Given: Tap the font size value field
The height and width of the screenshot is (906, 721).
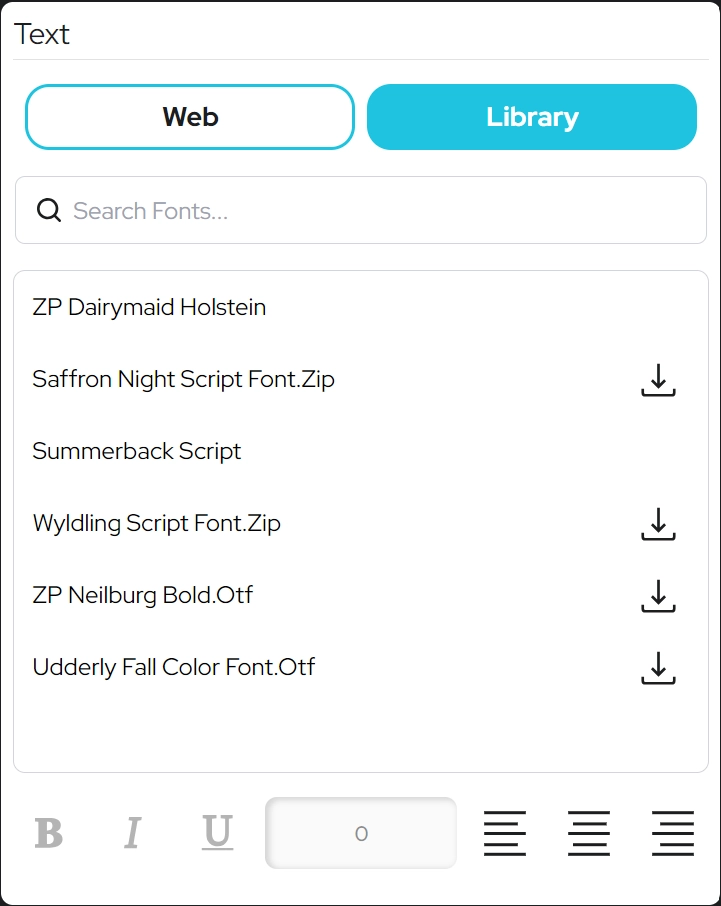Looking at the screenshot, I should click(361, 833).
